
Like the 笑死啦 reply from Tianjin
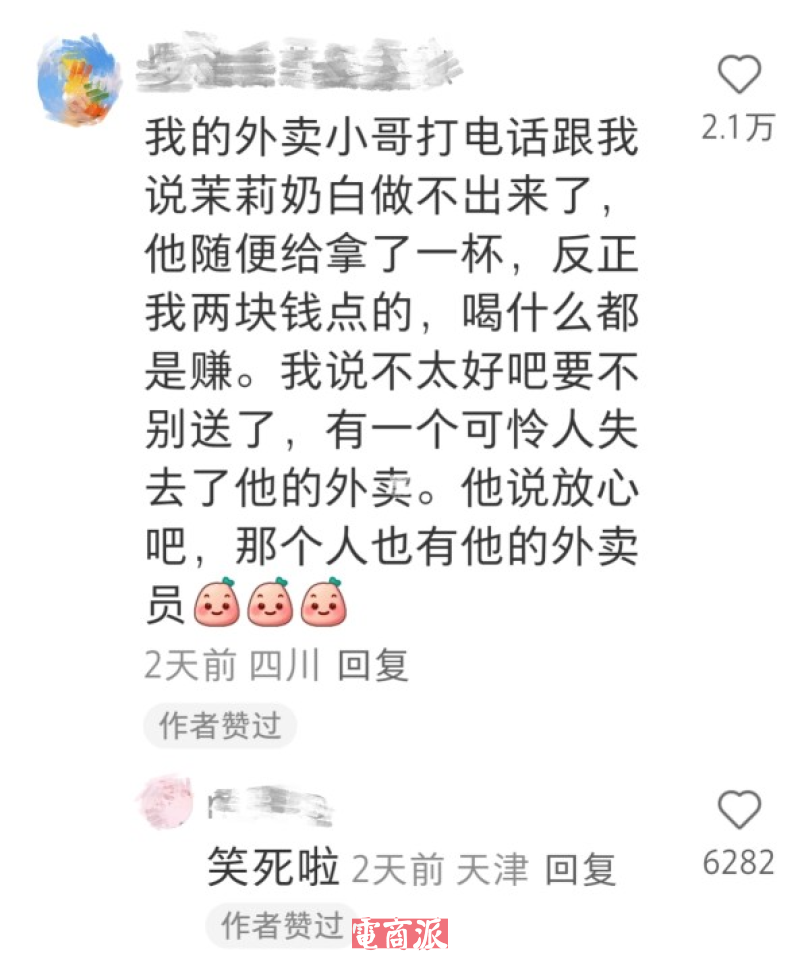pos(739,810)
